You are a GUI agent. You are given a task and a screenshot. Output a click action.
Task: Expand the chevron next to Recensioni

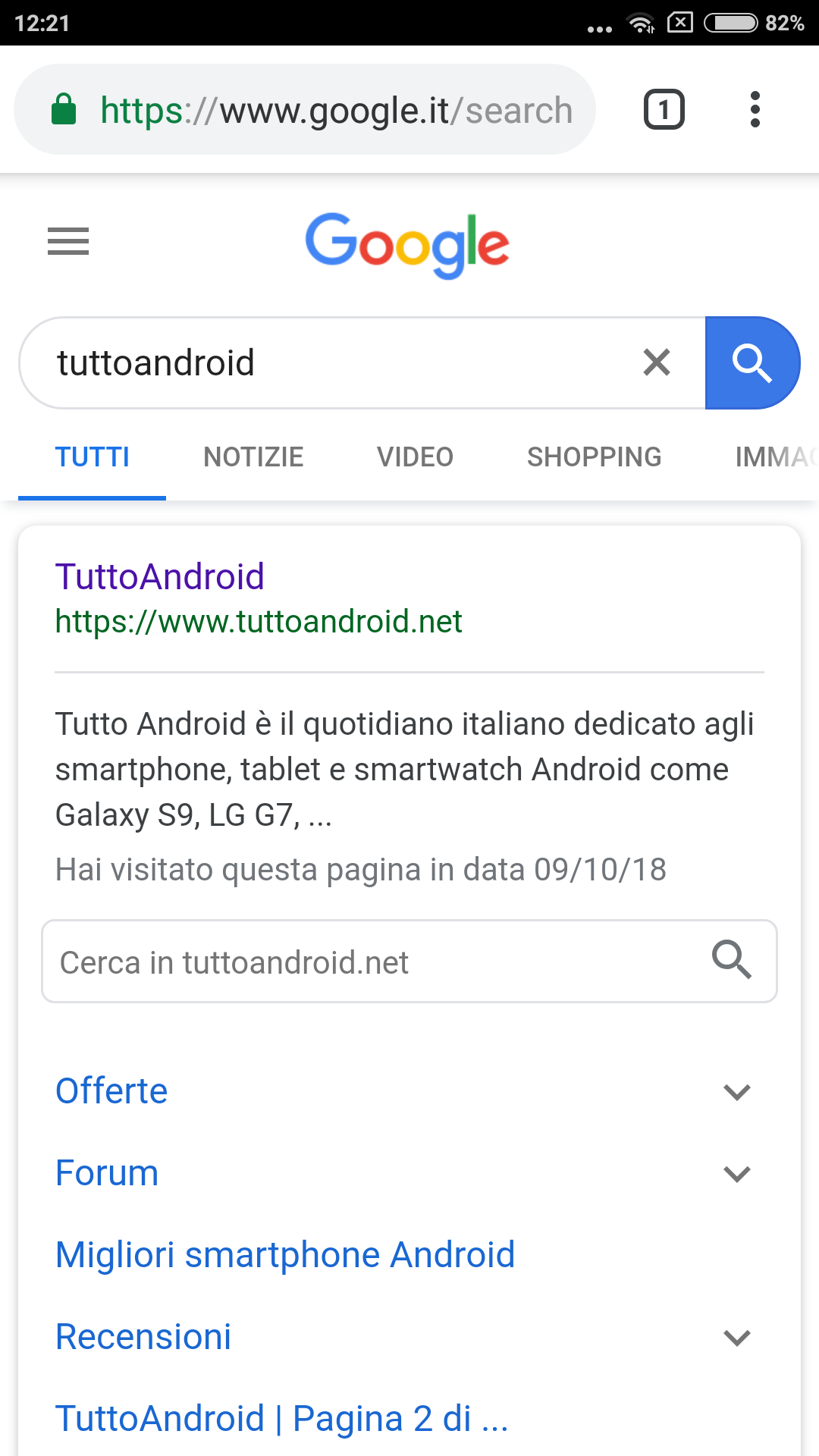[737, 1338]
